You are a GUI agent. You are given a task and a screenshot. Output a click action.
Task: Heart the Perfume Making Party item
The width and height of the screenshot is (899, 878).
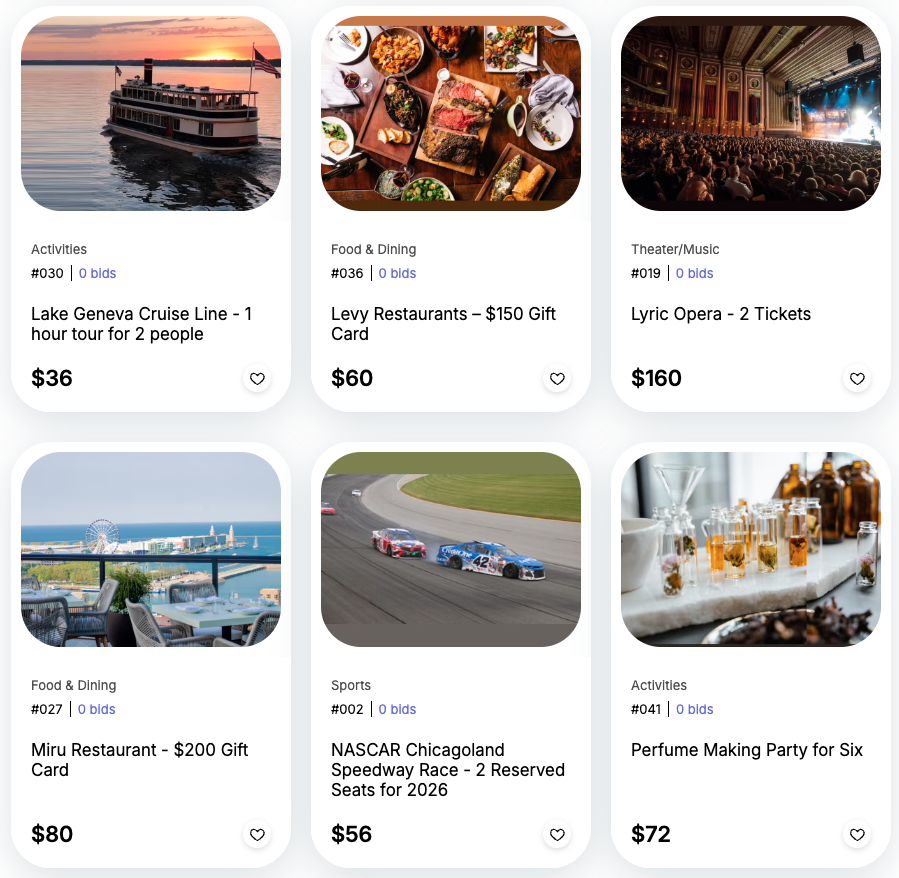(x=857, y=834)
